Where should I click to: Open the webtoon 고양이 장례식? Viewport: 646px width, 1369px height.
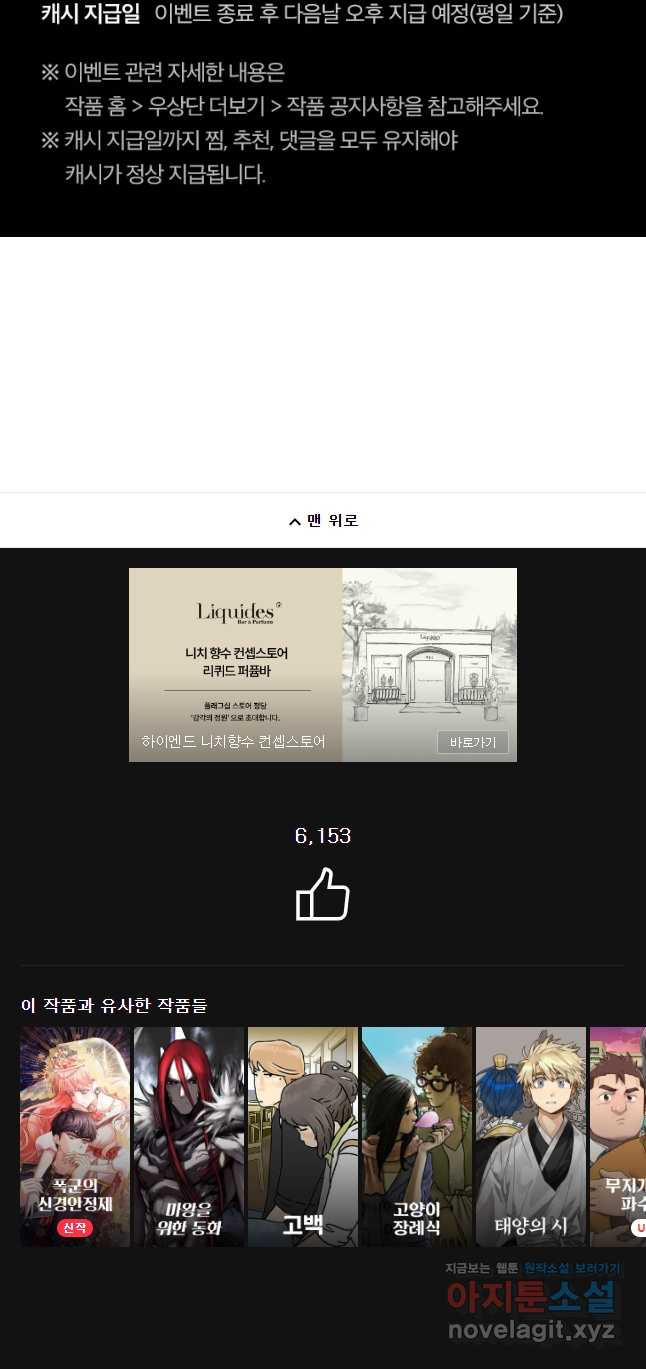pyautogui.click(x=417, y=1136)
